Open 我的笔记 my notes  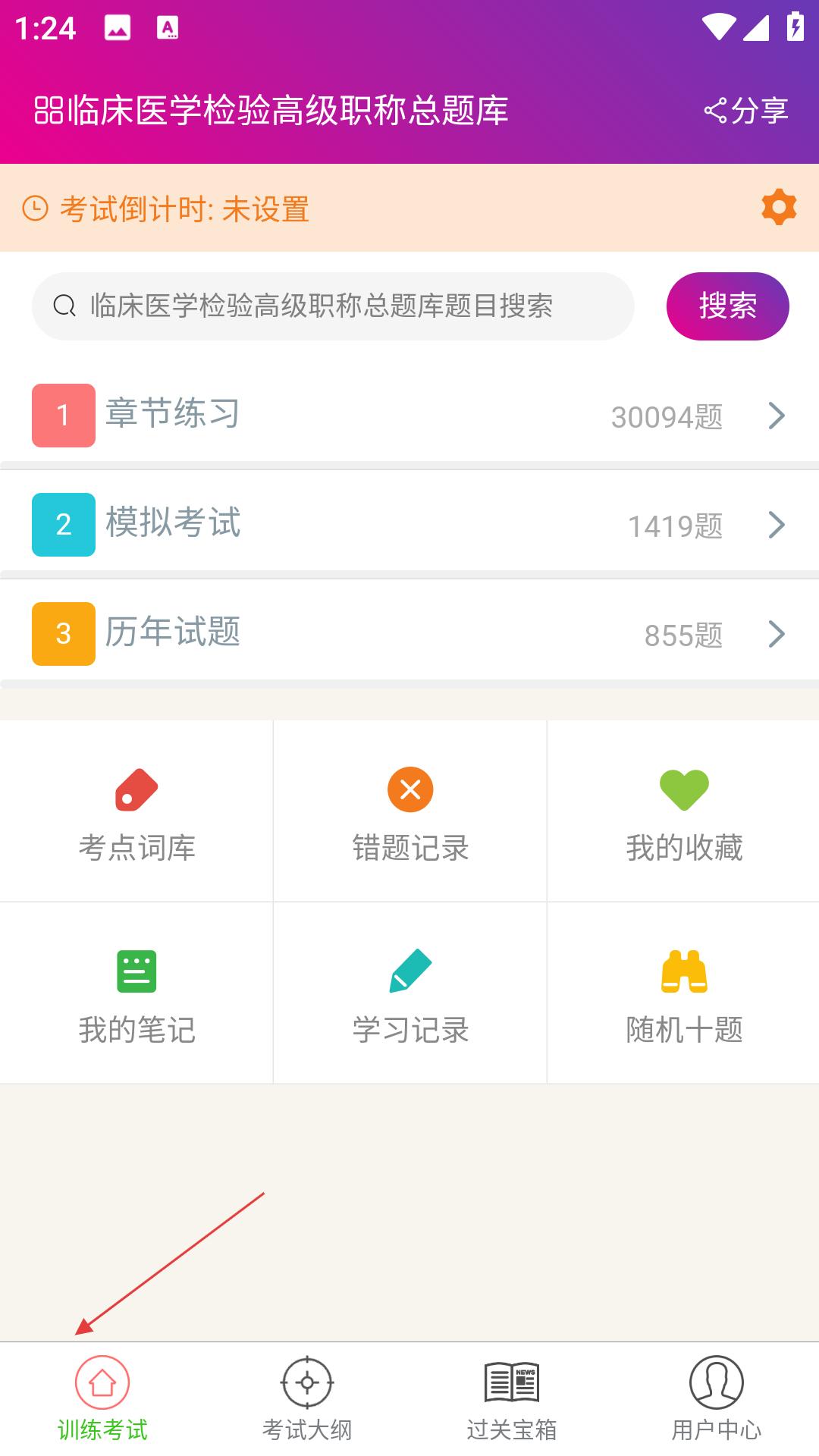(x=136, y=993)
